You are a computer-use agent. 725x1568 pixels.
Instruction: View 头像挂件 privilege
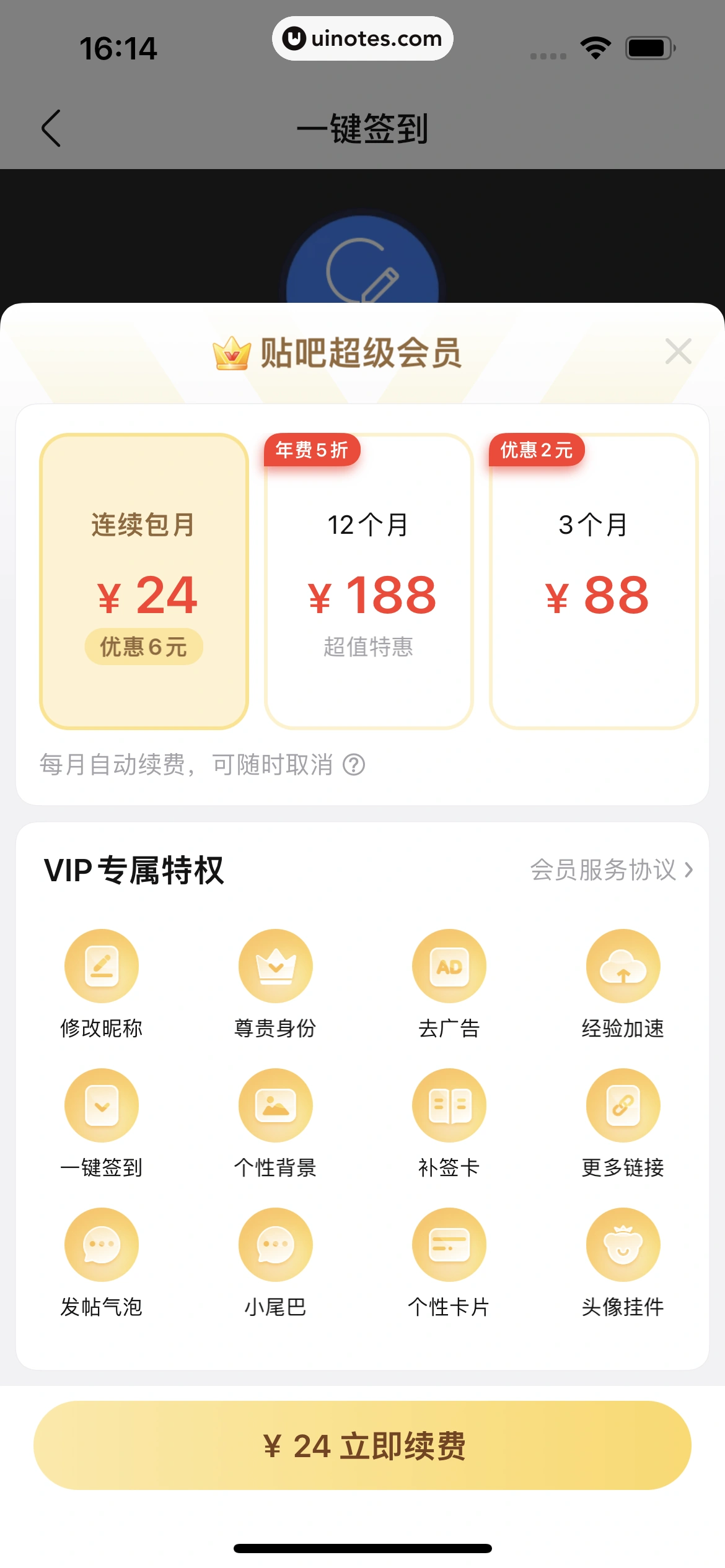pos(623,1245)
